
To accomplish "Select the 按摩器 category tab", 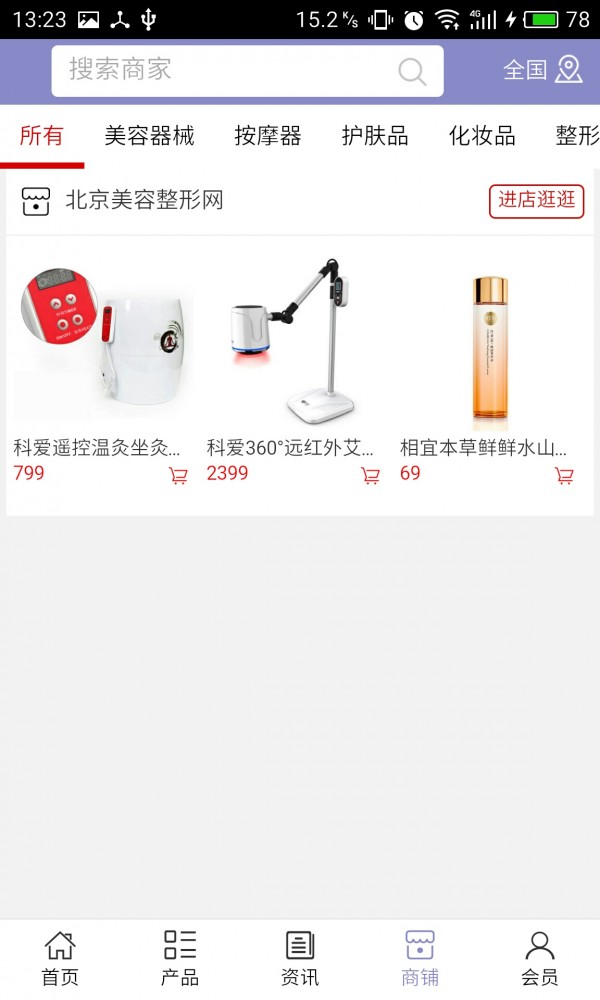I will pyautogui.click(x=268, y=137).
